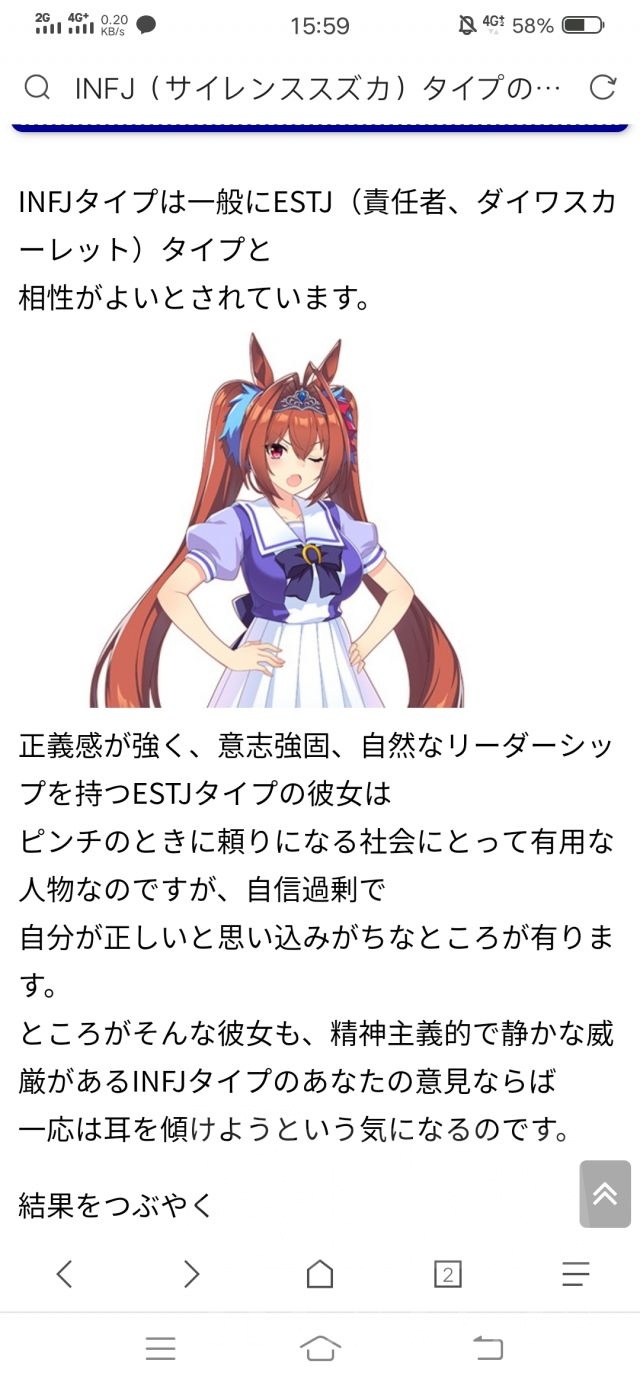The width and height of the screenshot is (640, 1386).
Task: Open the browser menu
Action: (x=575, y=1273)
